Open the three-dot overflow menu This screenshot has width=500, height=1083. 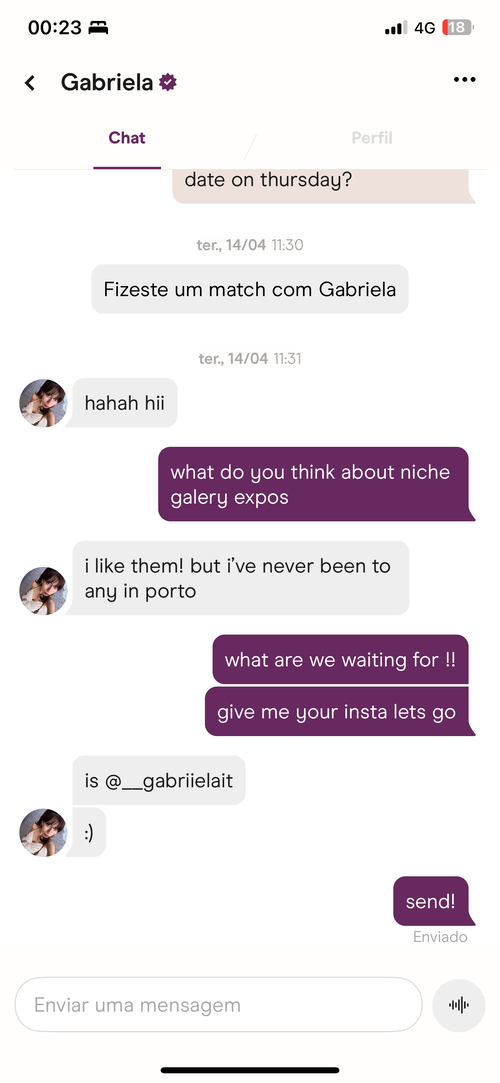pyautogui.click(x=464, y=80)
